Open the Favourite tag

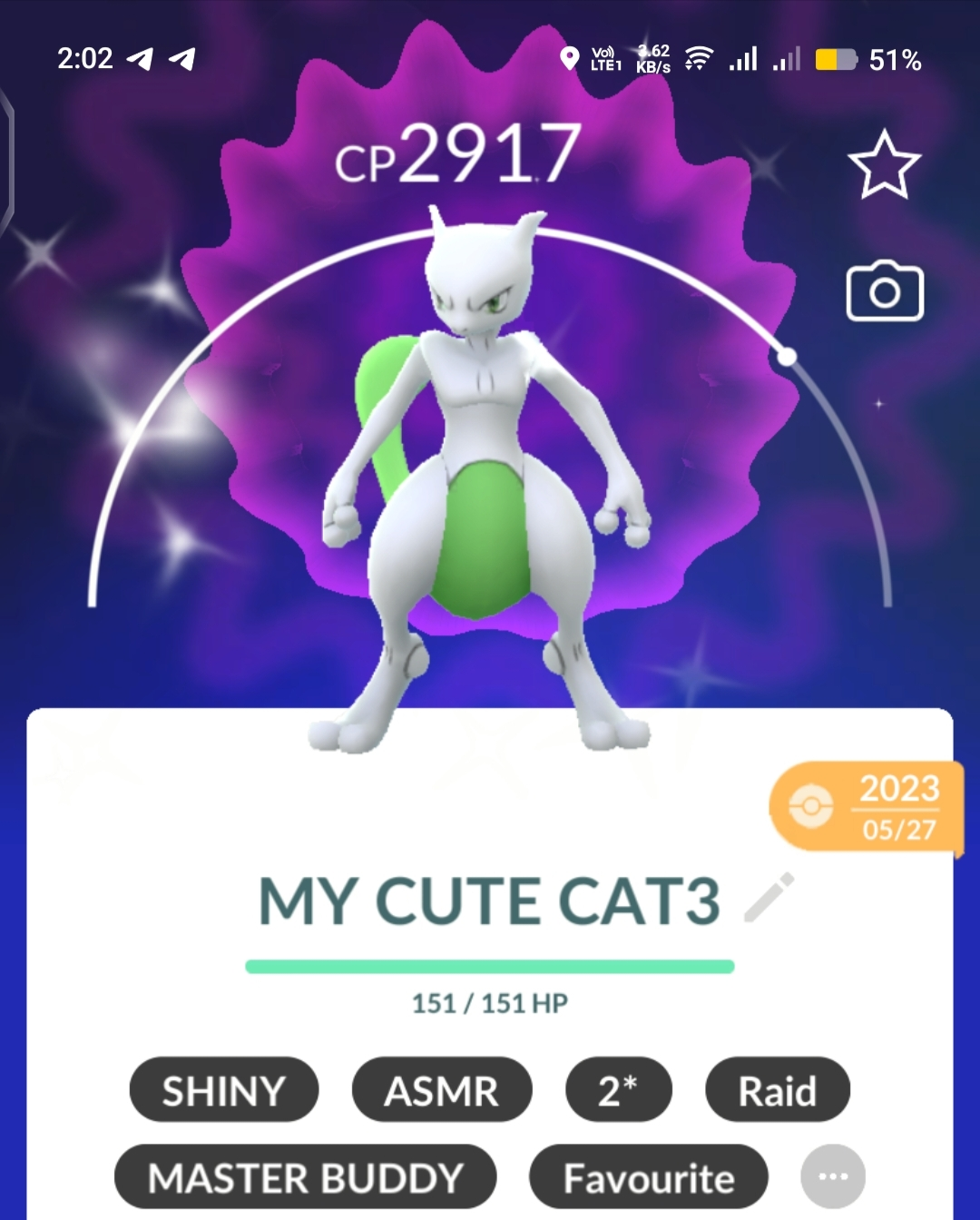pyautogui.click(x=649, y=1177)
